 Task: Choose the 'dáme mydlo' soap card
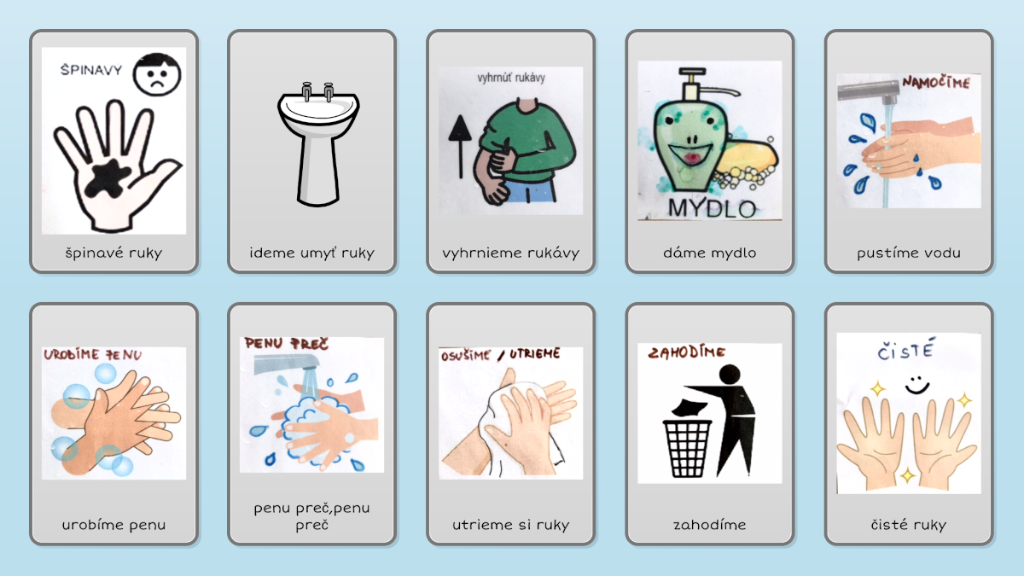710,151
